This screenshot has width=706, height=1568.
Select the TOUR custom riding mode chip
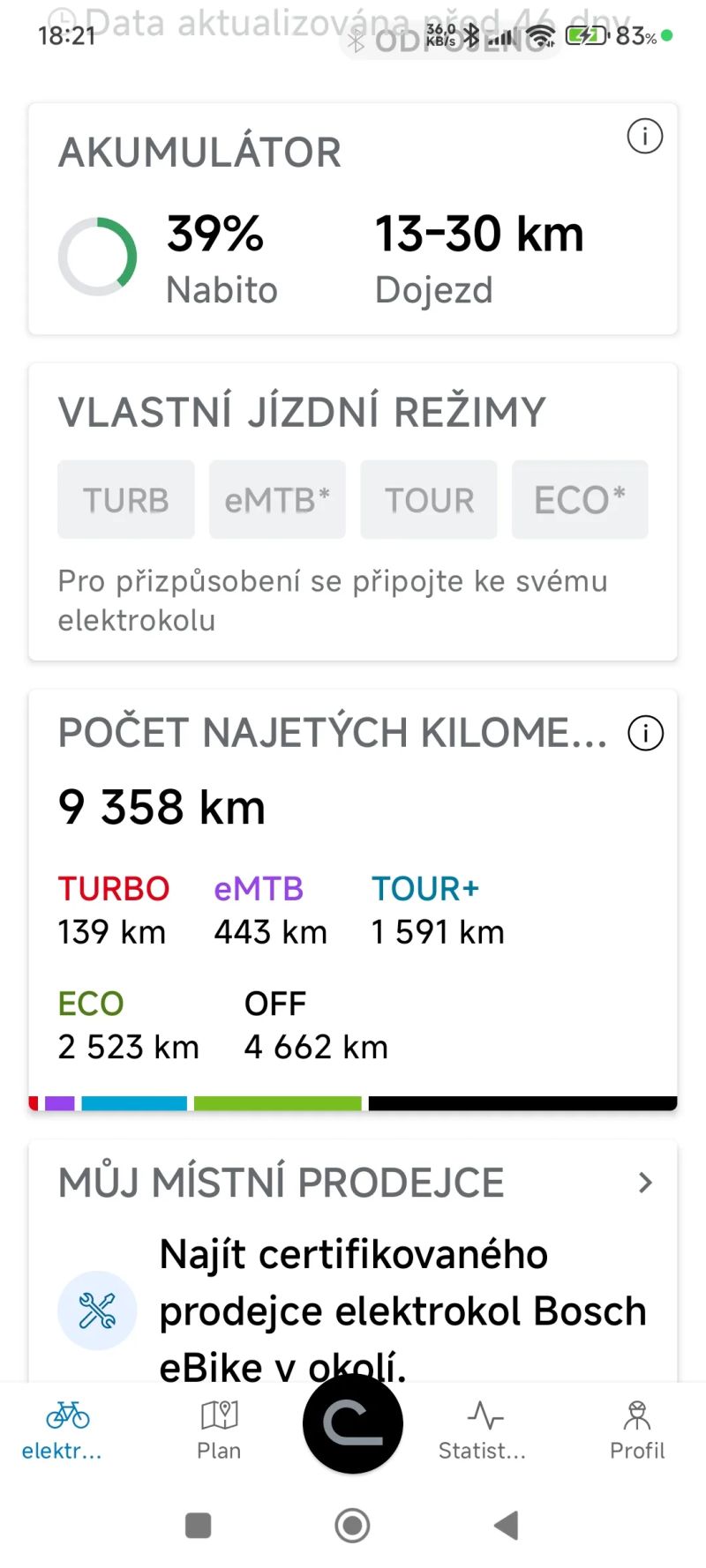click(x=429, y=499)
